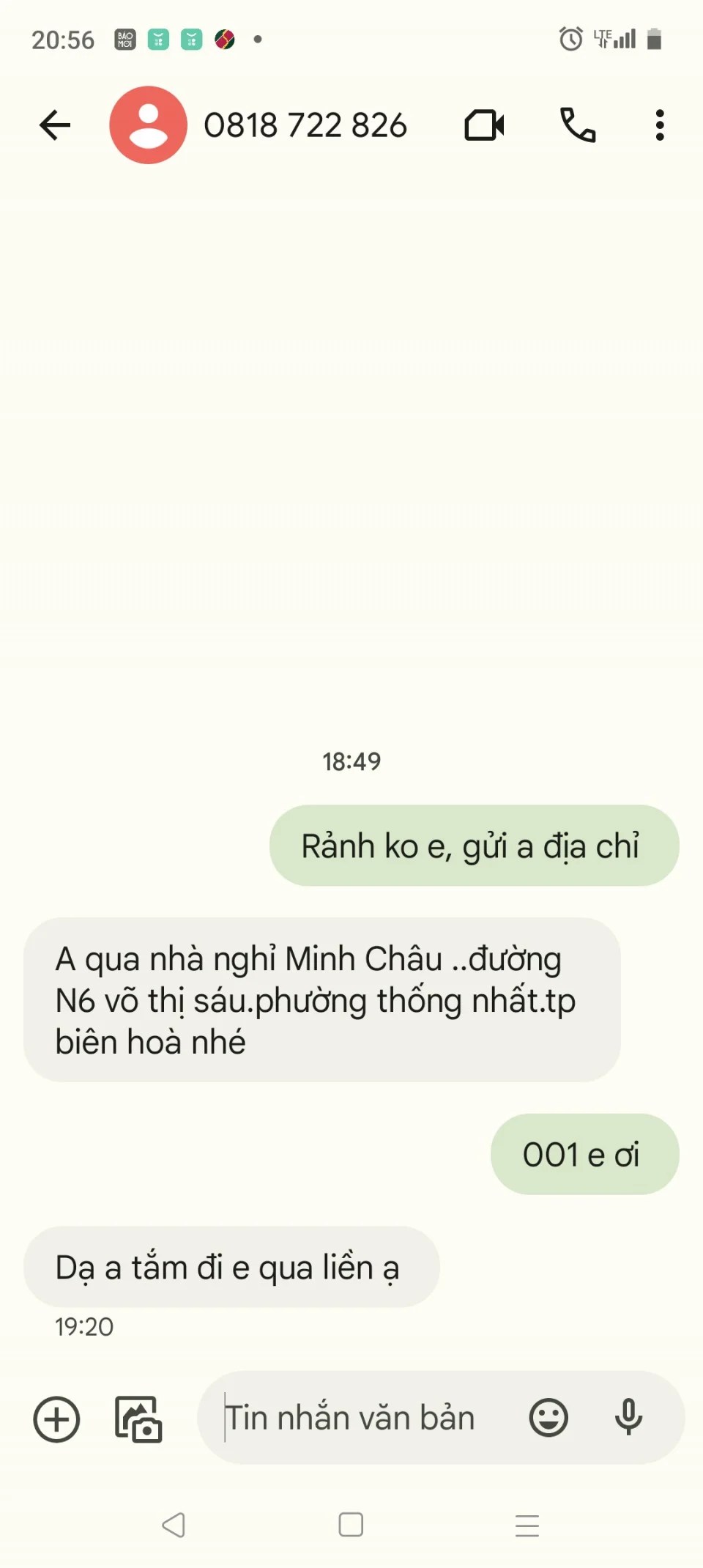Screen dimensions: 703x1568
Task: Open the emoji picker
Action: [548, 1418]
